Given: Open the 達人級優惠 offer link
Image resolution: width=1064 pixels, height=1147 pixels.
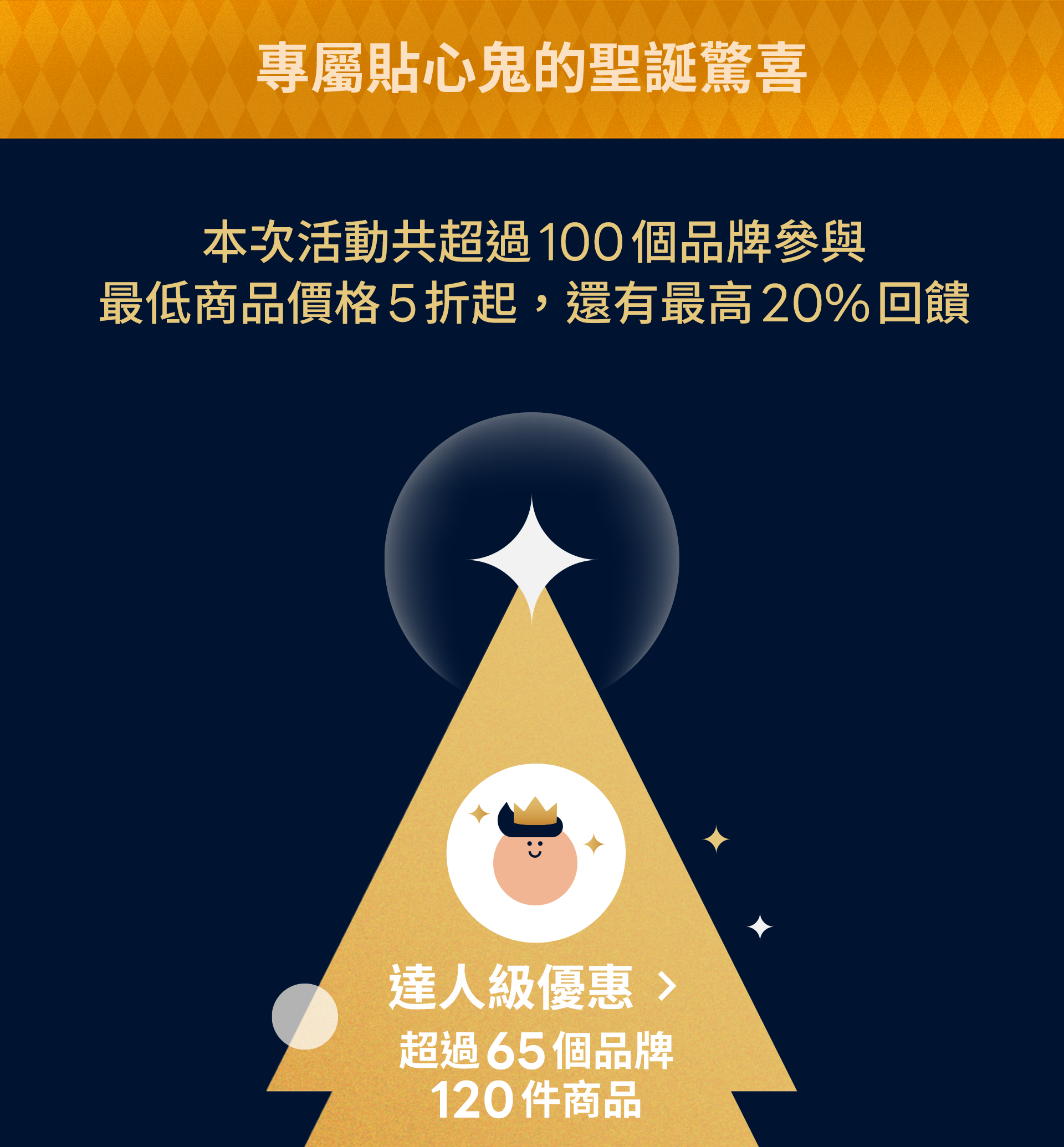Looking at the screenshot, I should (533, 987).
